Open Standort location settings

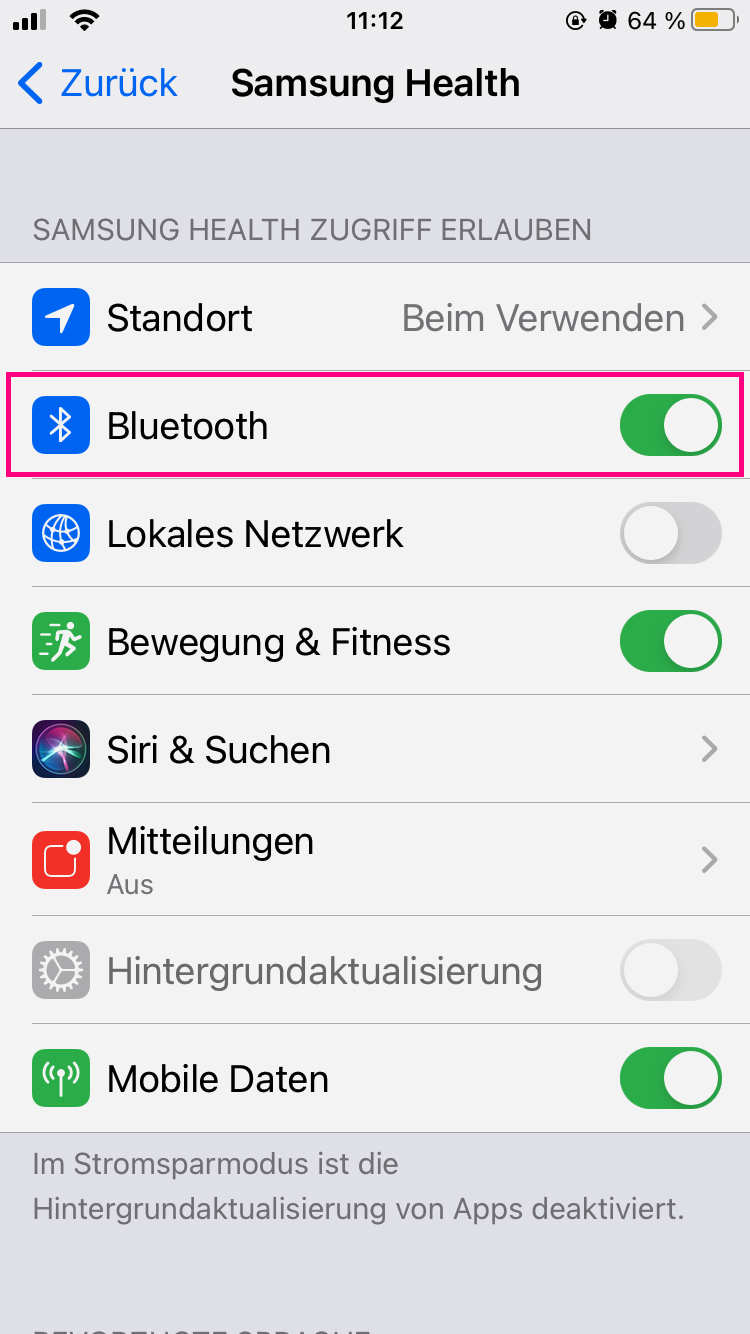click(375, 318)
